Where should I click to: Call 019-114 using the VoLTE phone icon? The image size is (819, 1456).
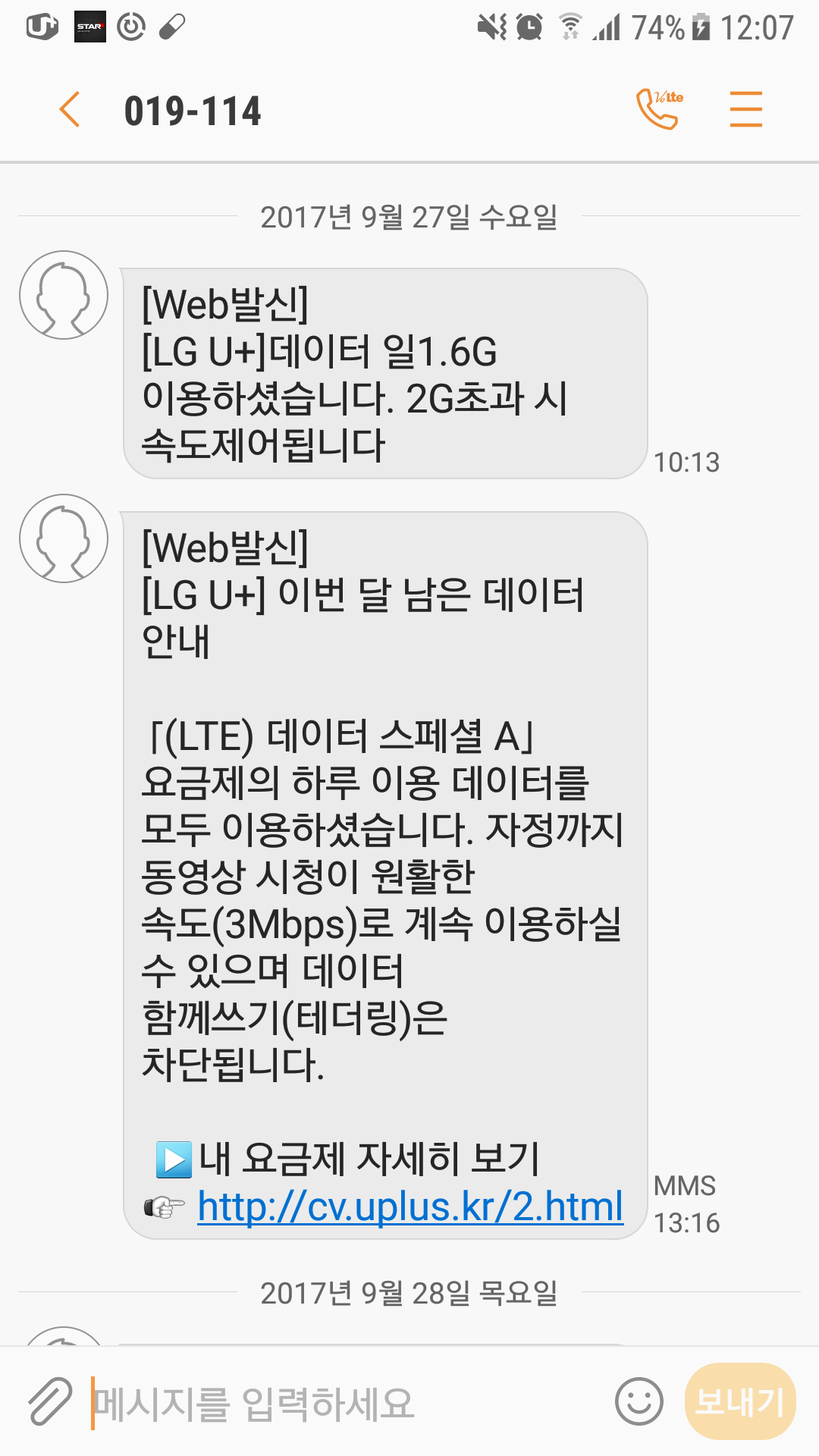[x=658, y=109]
